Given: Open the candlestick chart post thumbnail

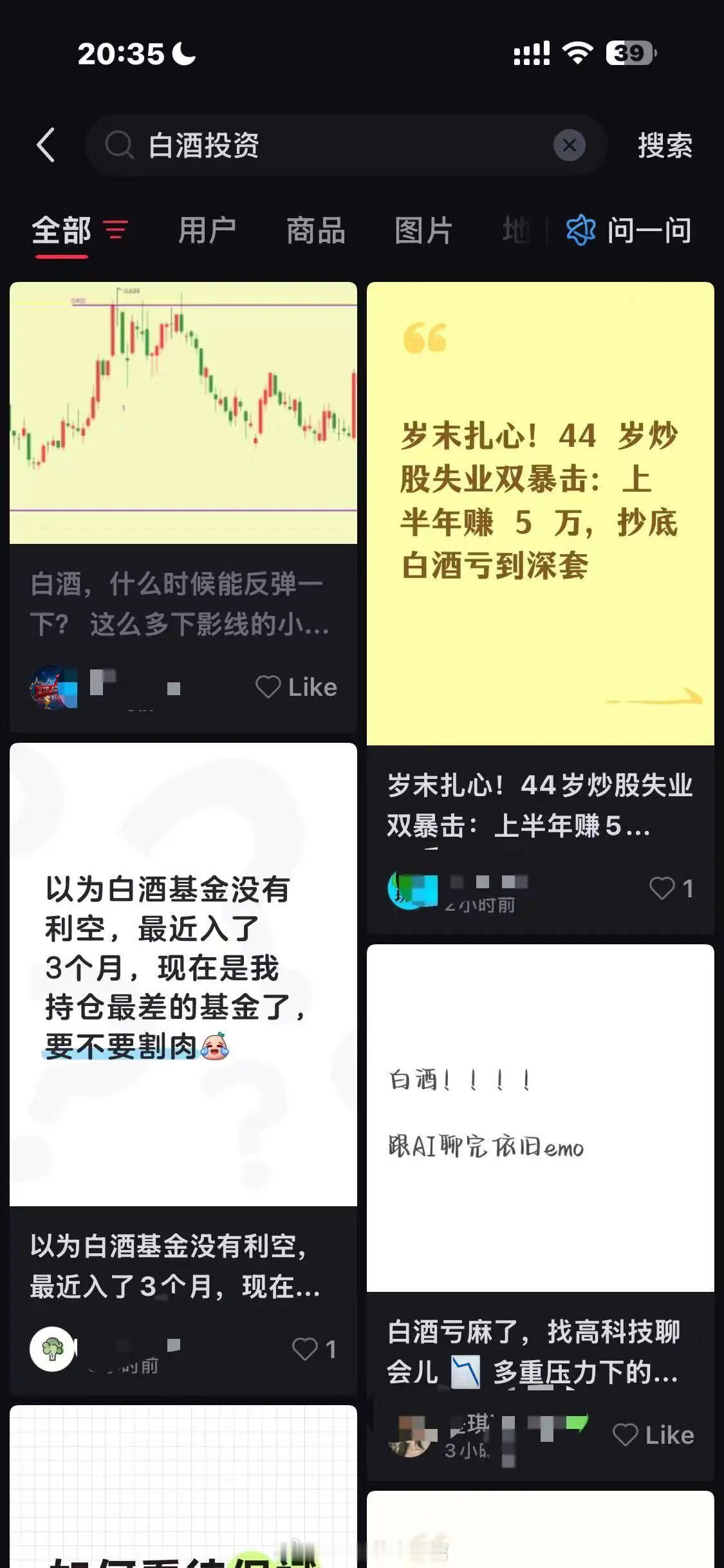Looking at the screenshot, I should coord(182,412).
